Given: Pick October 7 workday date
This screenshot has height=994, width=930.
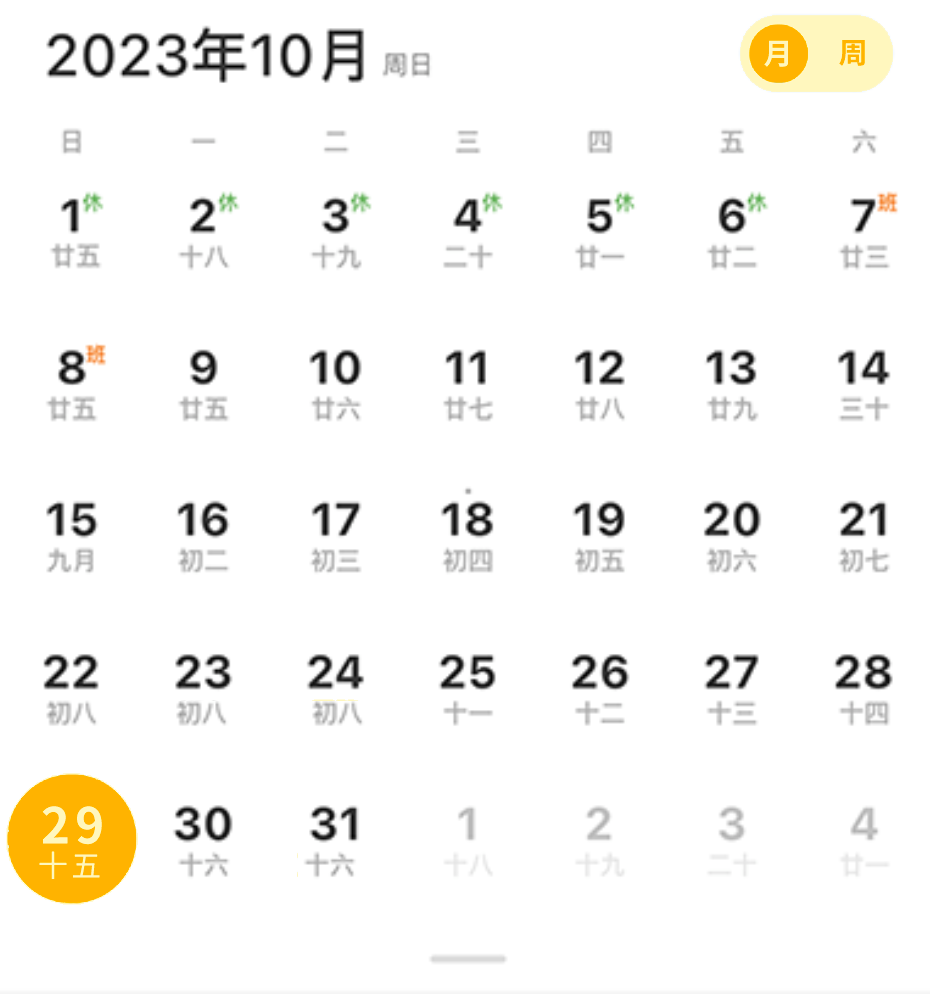Looking at the screenshot, I should (x=864, y=230).
